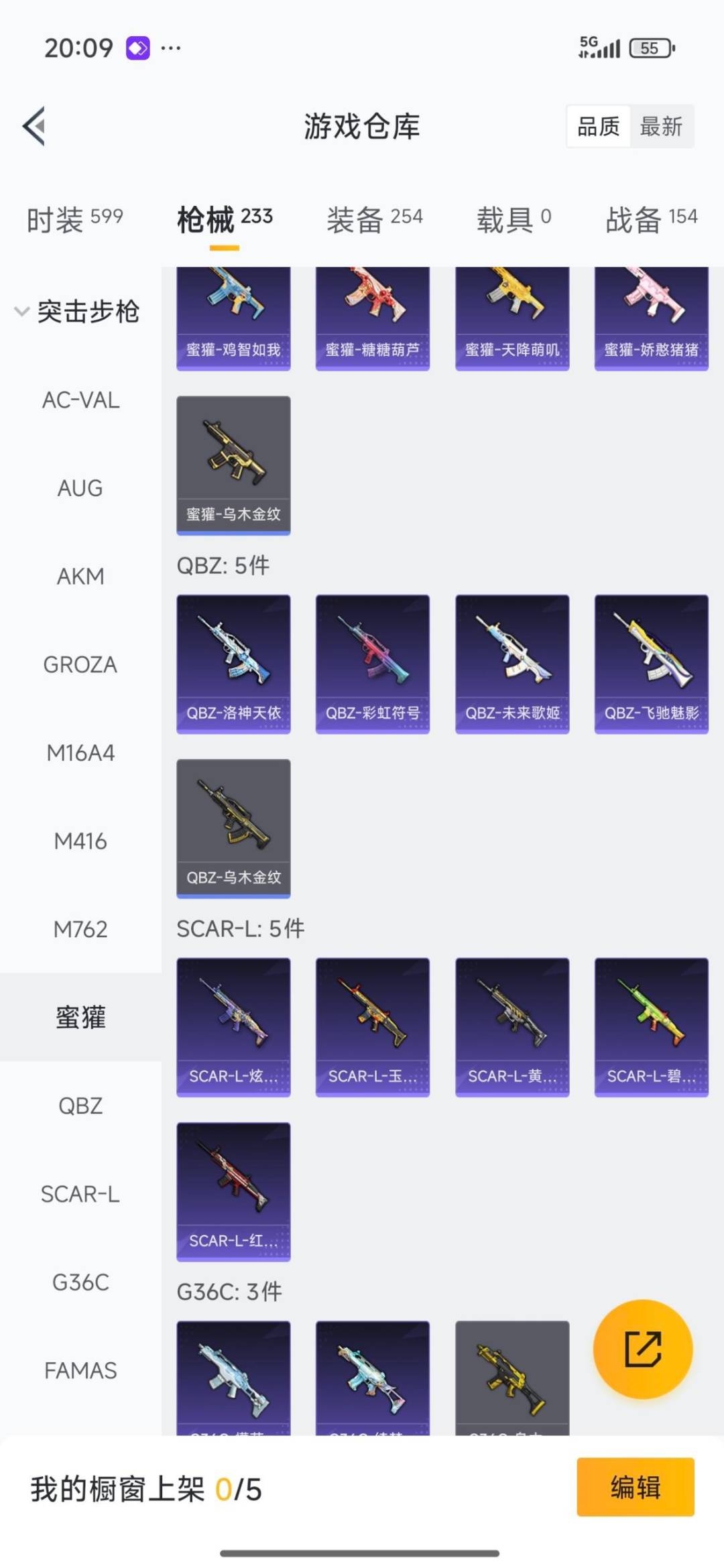724x1568 pixels.
Task: Open the 蜜獾-乌木金纹 skin tile
Action: click(233, 465)
